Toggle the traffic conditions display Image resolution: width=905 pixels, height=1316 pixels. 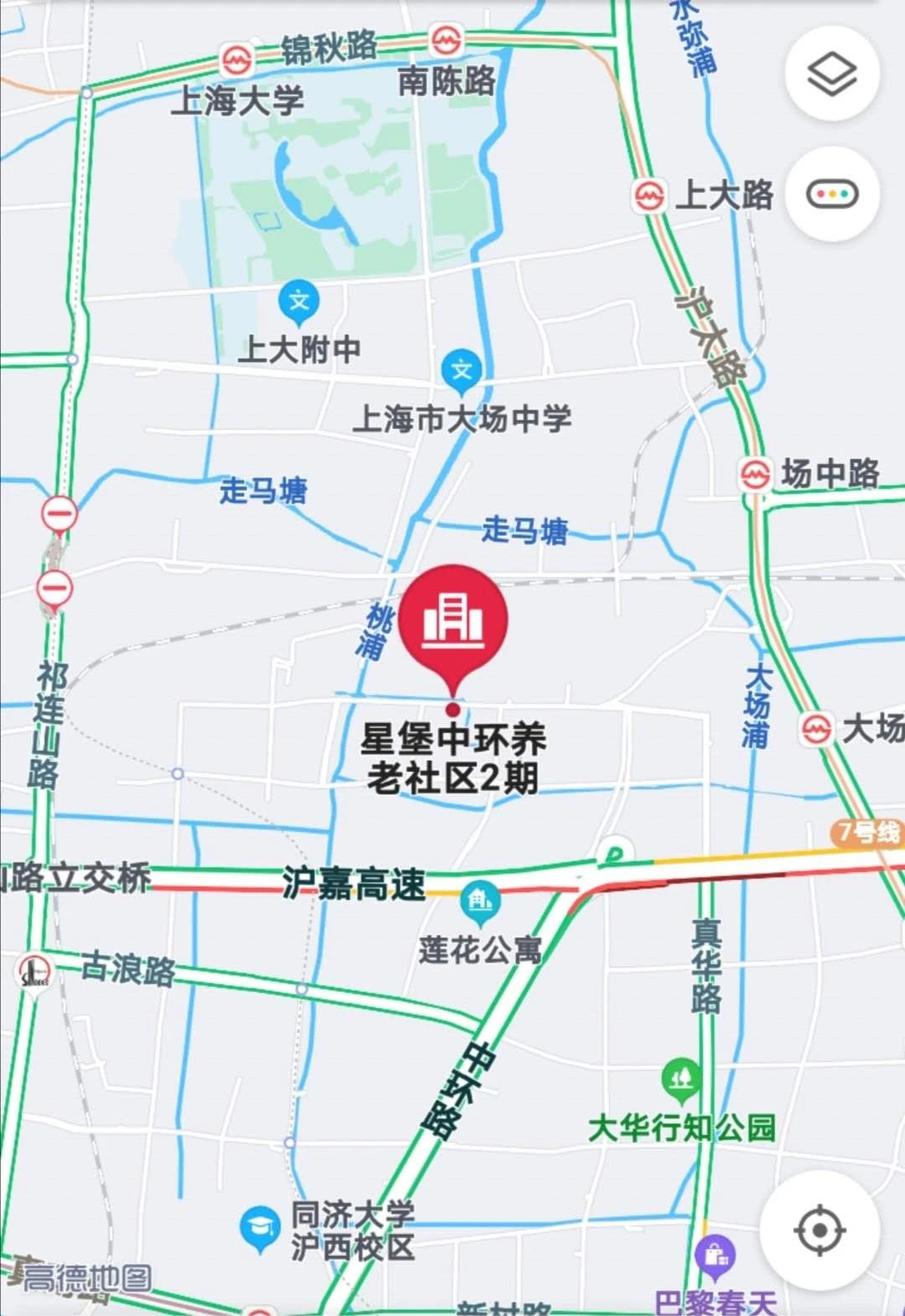[831, 194]
